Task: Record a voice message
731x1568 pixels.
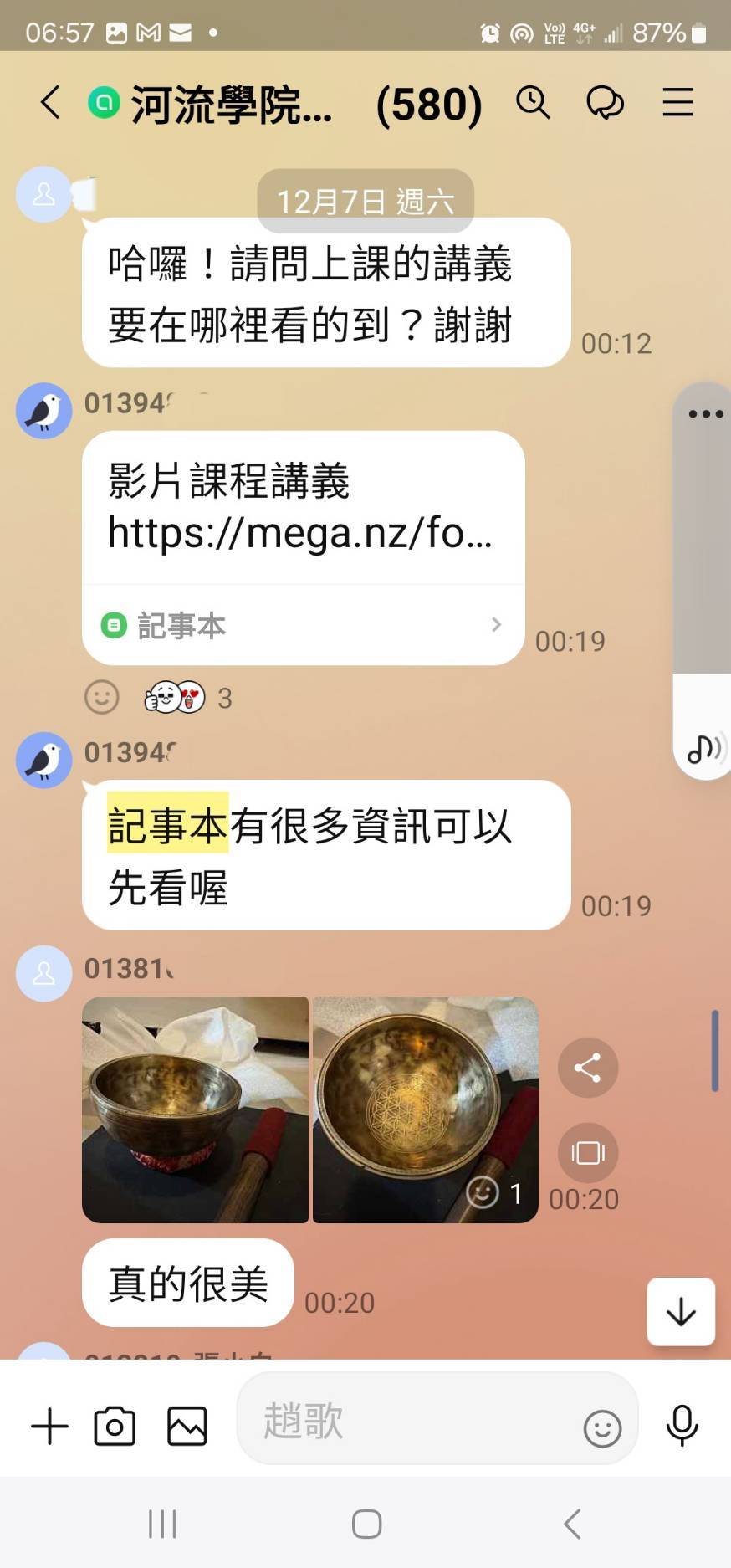Action: tap(682, 1425)
